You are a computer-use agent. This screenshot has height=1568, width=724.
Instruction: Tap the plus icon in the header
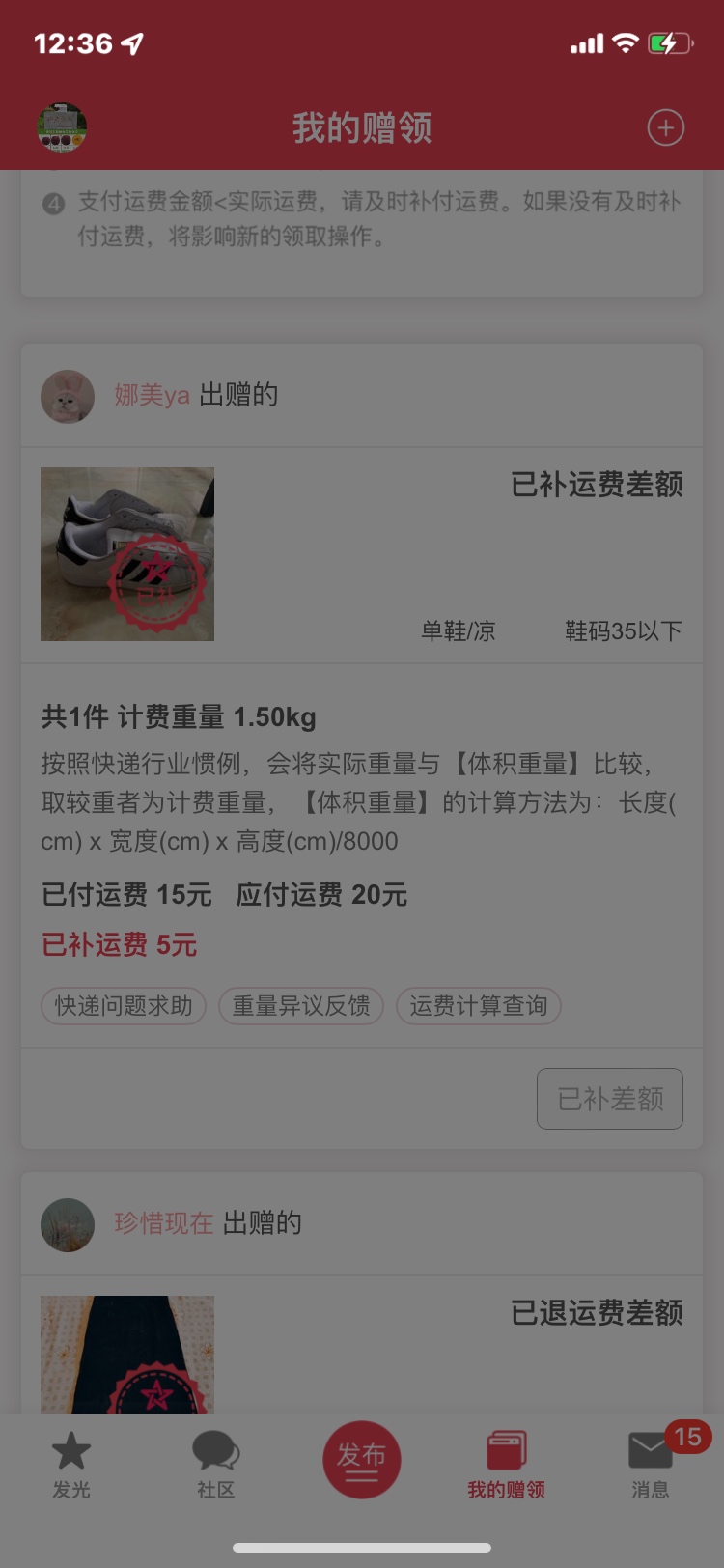click(x=665, y=127)
